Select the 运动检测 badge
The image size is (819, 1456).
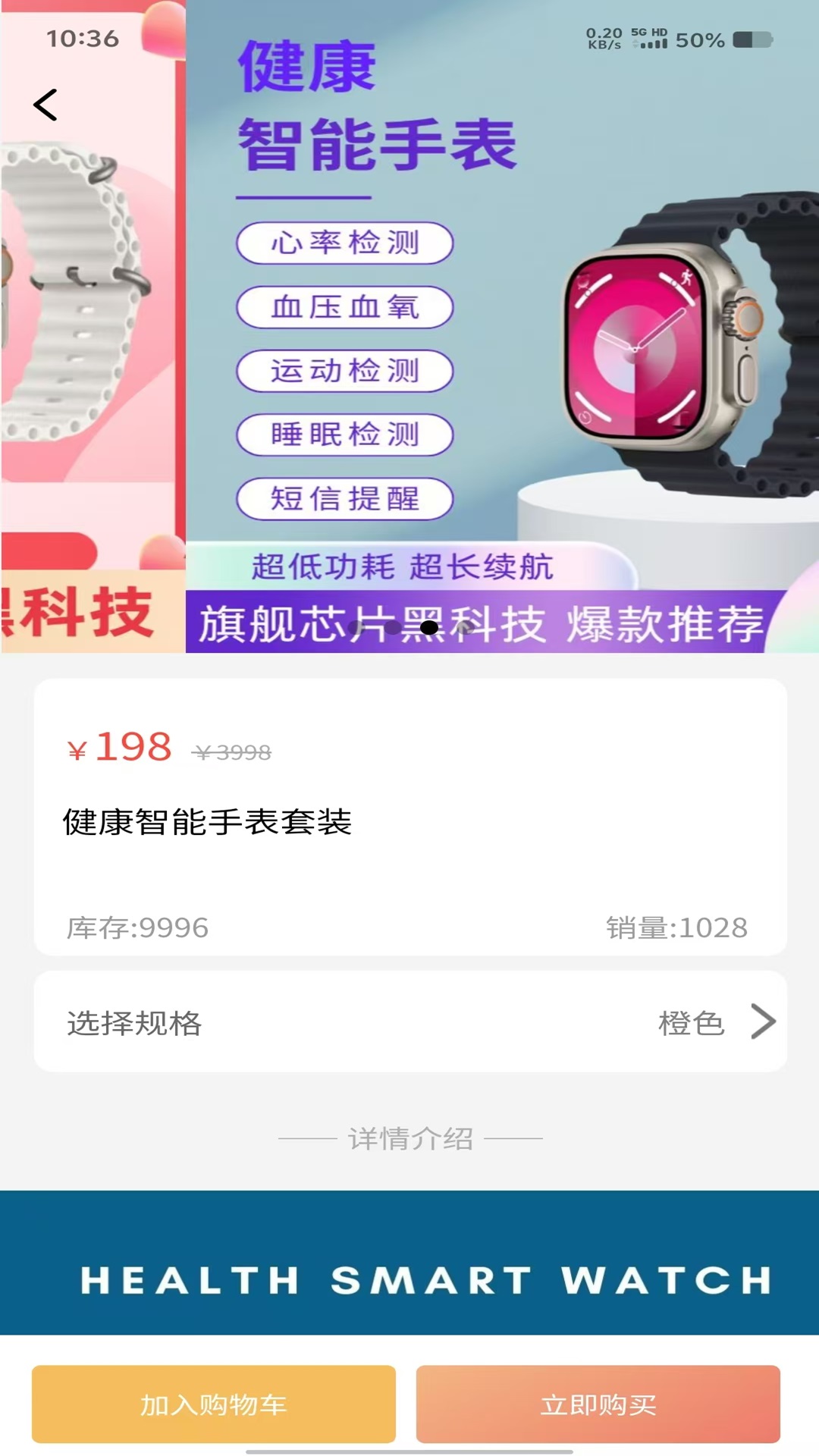[345, 371]
